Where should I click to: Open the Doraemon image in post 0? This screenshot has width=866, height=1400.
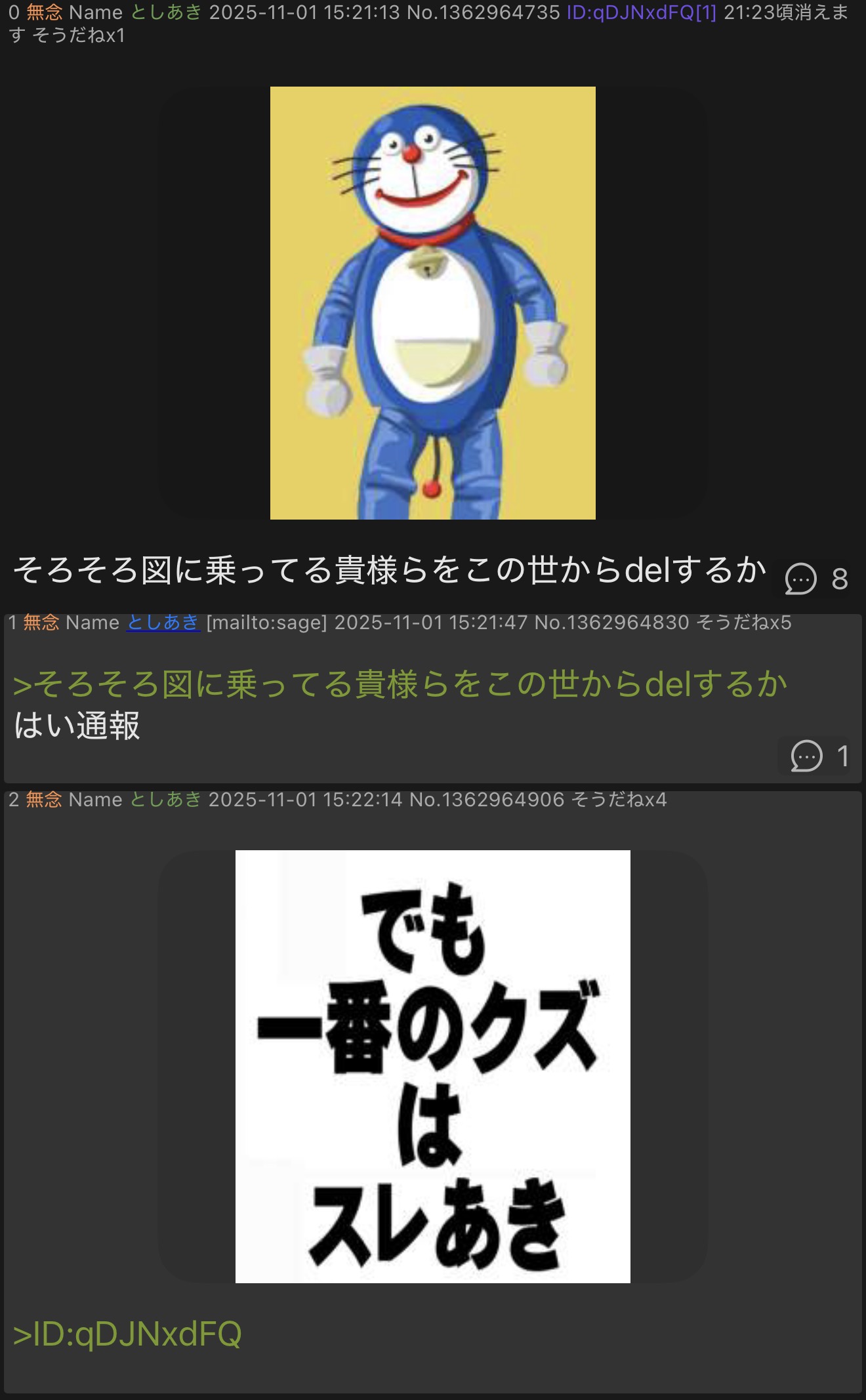click(433, 302)
